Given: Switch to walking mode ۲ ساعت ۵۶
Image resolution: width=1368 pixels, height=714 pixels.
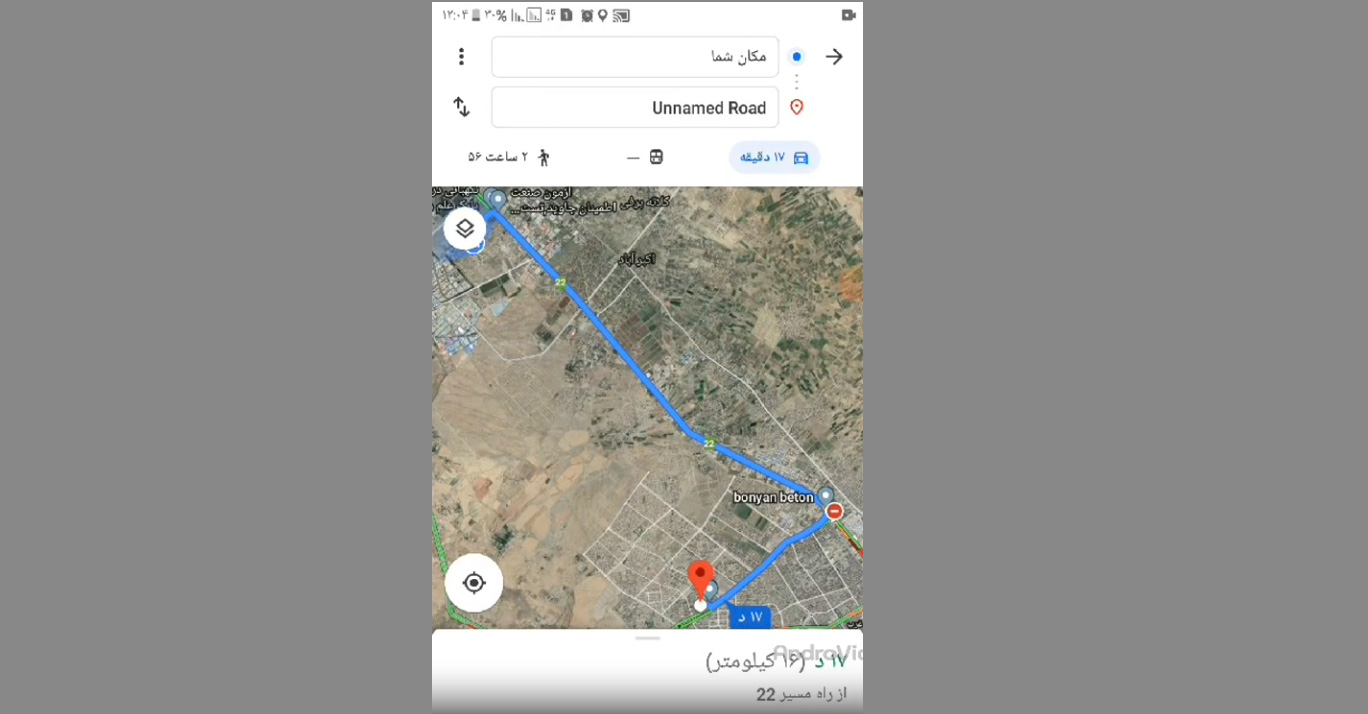Looking at the screenshot, I should tap(510, 157).
